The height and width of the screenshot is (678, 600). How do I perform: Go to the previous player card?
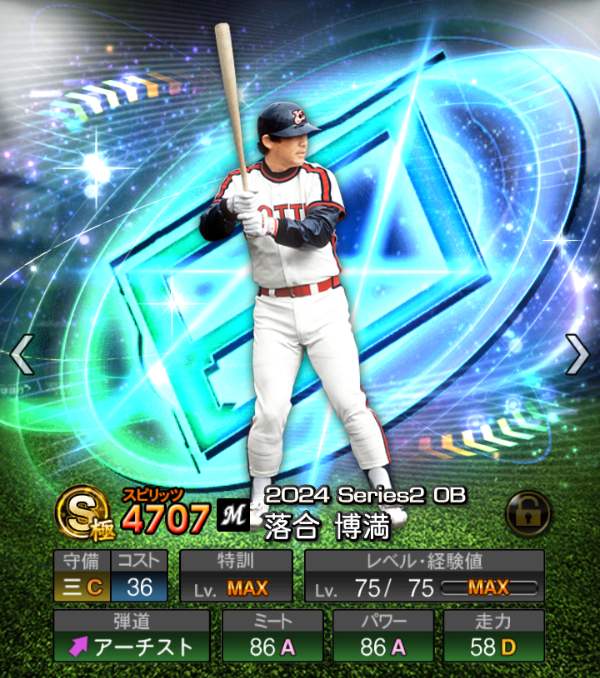(21, 354)
